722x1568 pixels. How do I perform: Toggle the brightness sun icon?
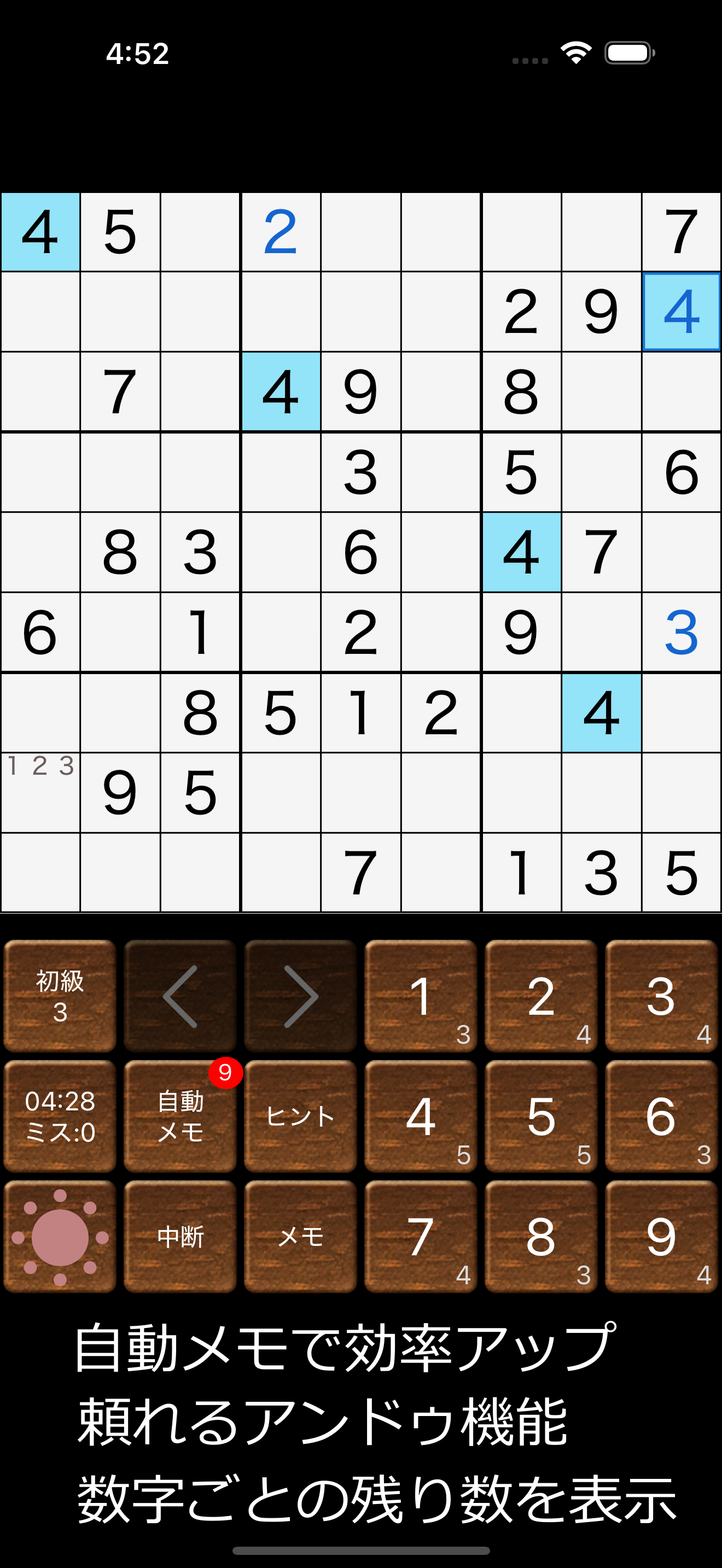[60, 1237]
